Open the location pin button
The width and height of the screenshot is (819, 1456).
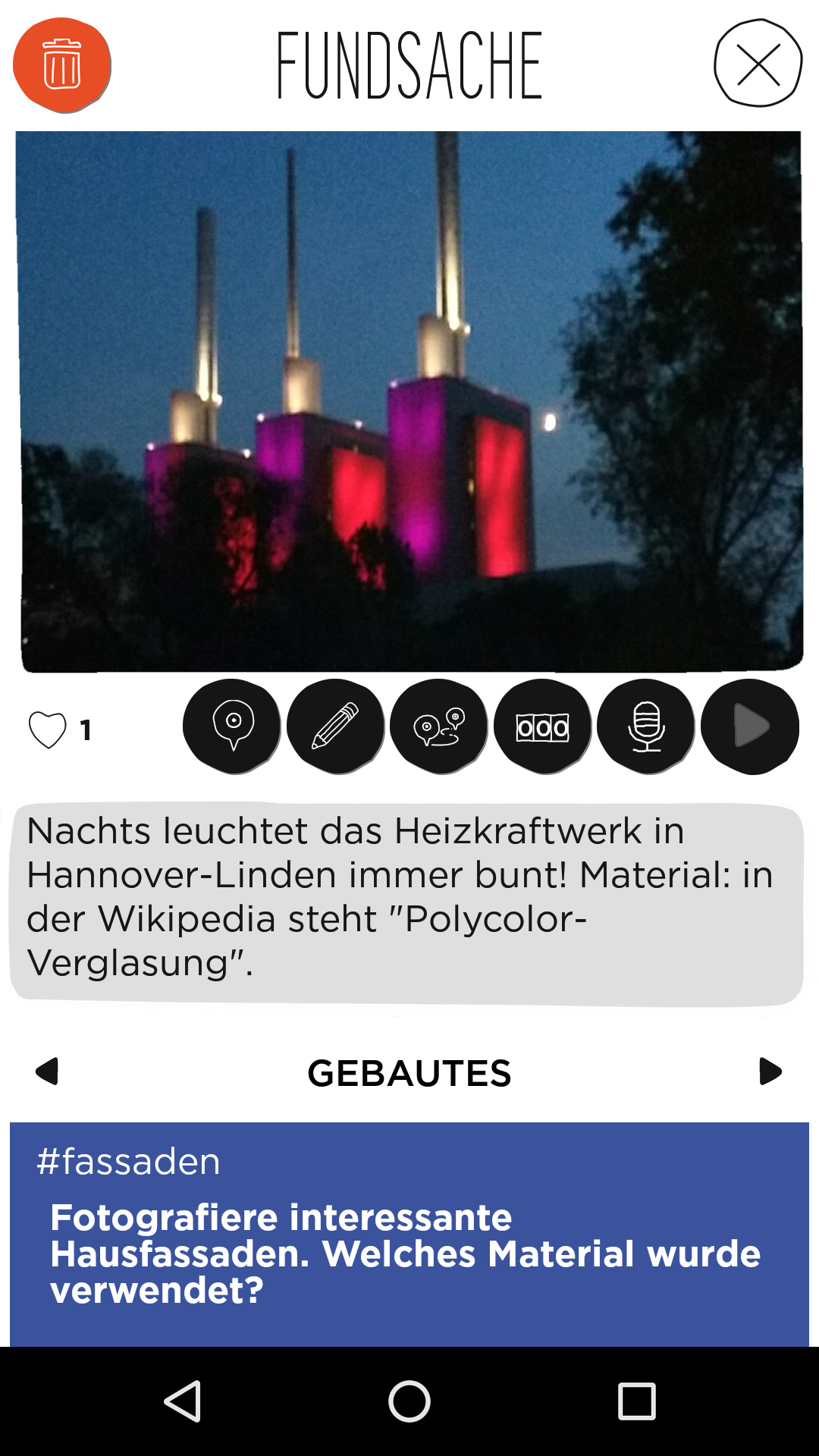coord(232,726)
